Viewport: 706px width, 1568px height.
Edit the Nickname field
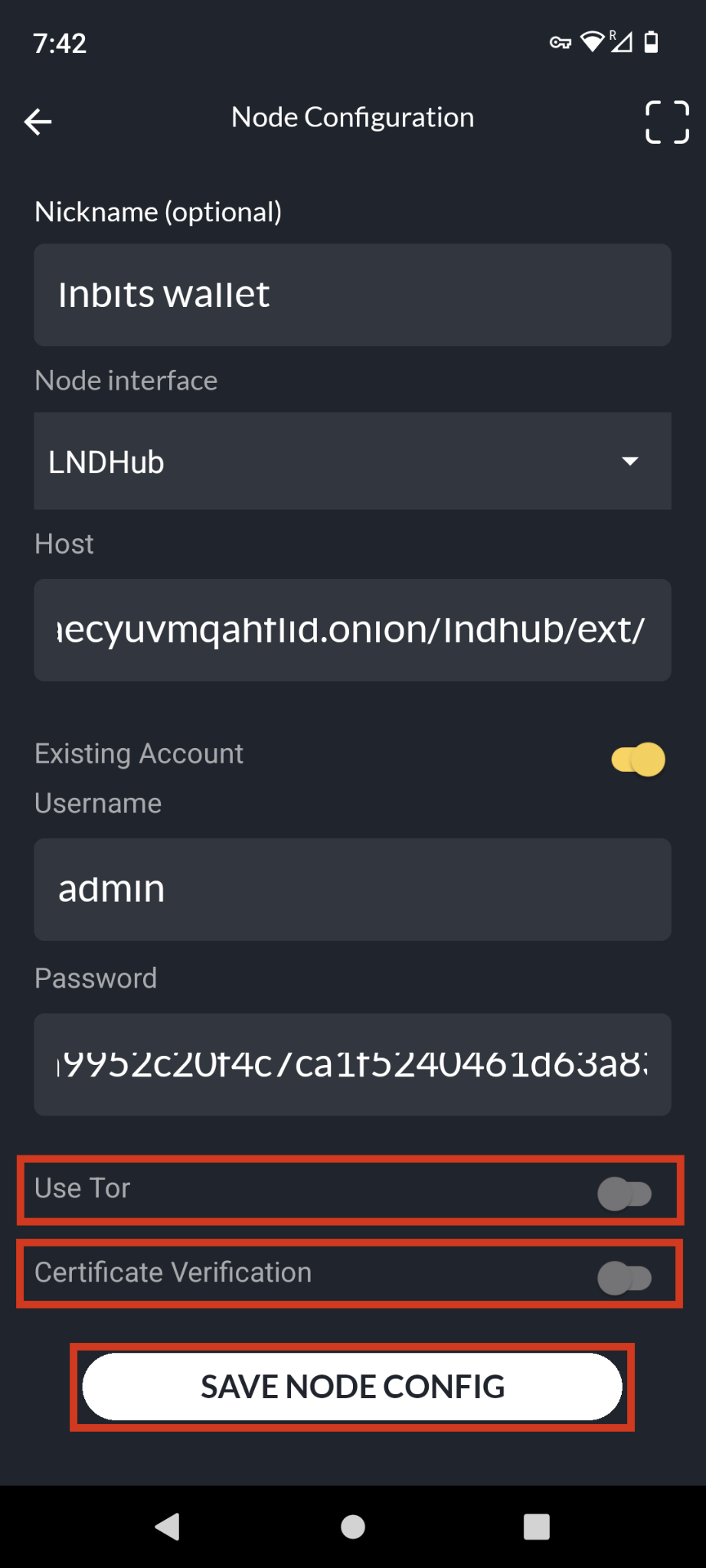coord(352,295)
